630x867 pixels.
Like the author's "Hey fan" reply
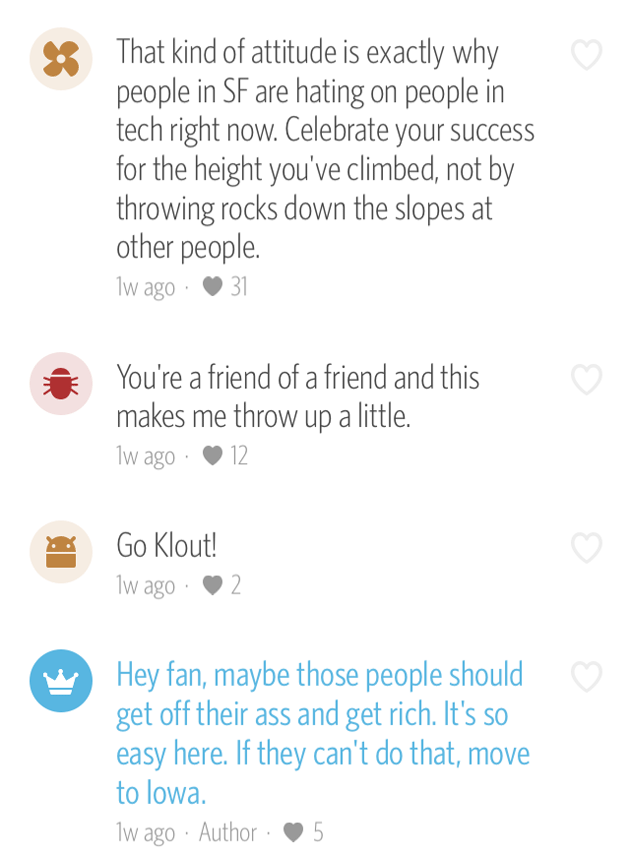(x=586, y=677)
